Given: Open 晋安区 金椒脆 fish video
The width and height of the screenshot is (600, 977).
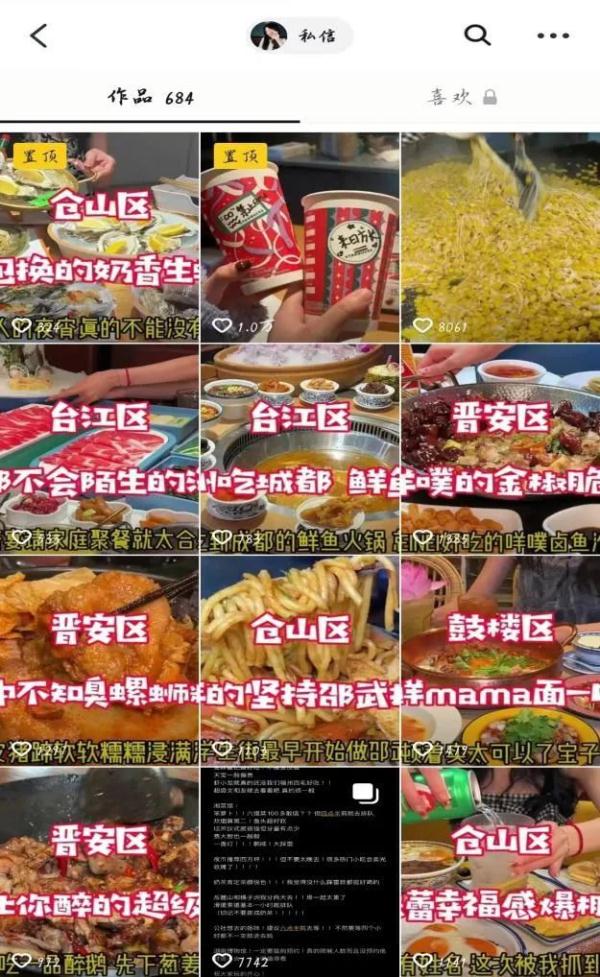Looking at the screenshot, I should (x=500, y=450).
